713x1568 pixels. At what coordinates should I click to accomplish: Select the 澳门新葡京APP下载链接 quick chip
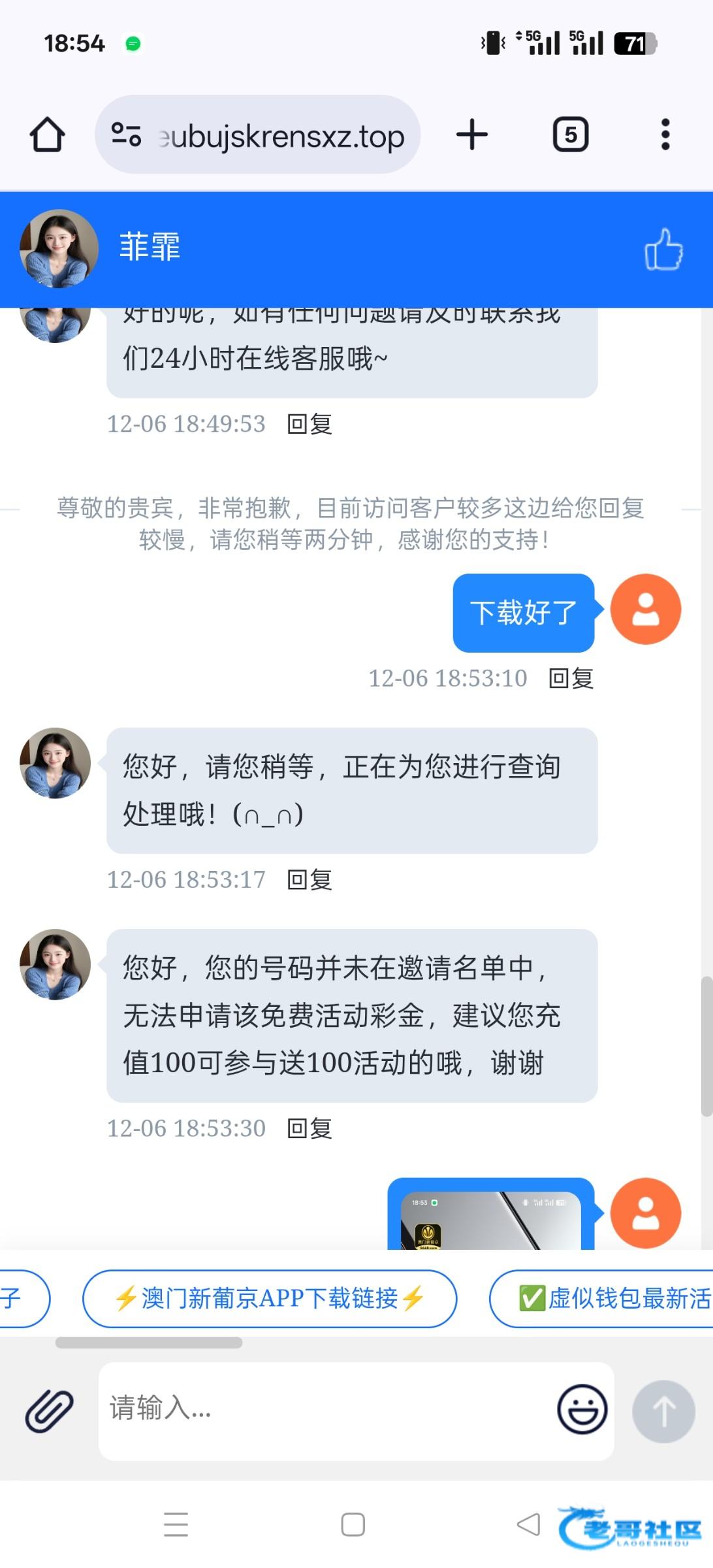pos(269,1298)
